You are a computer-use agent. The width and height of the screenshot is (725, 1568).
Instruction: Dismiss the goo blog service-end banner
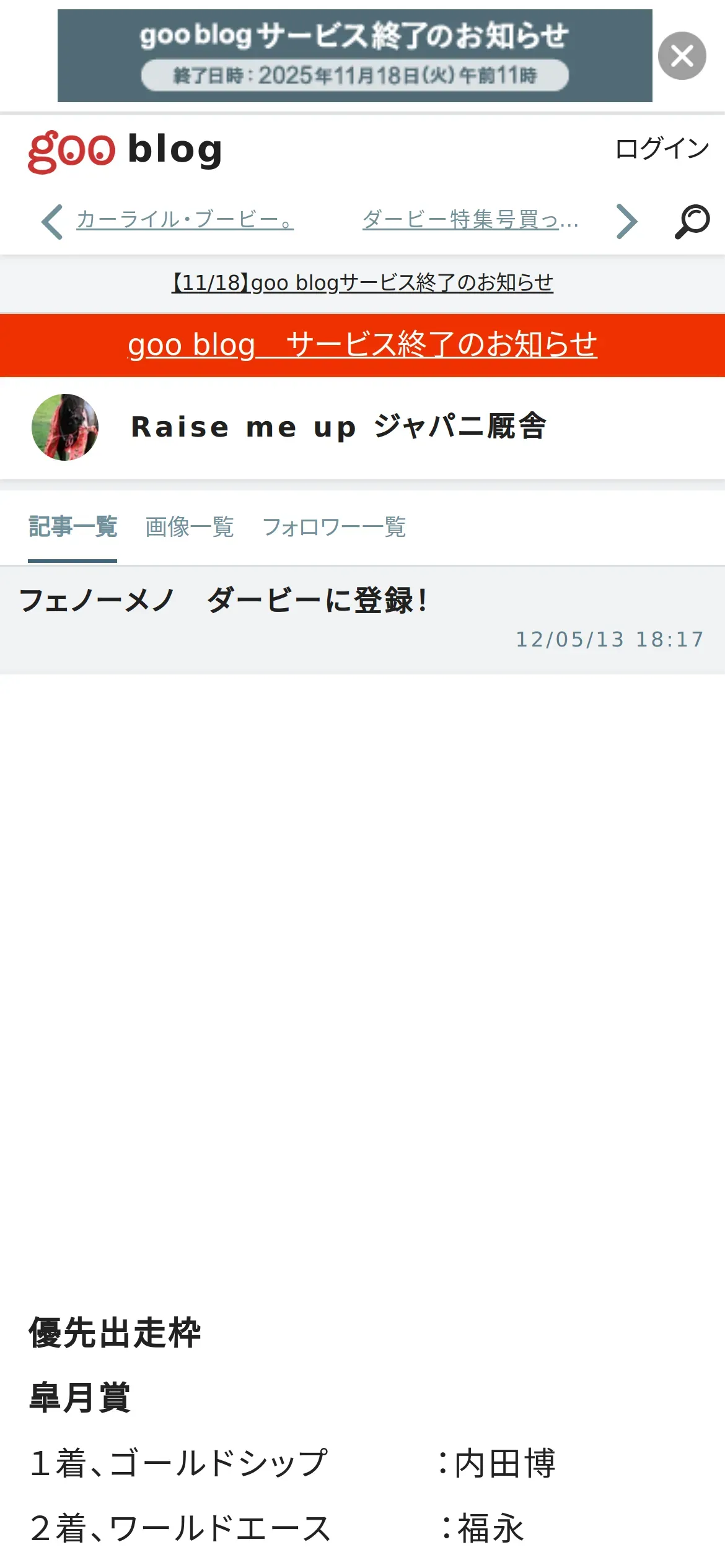[682, 56]
